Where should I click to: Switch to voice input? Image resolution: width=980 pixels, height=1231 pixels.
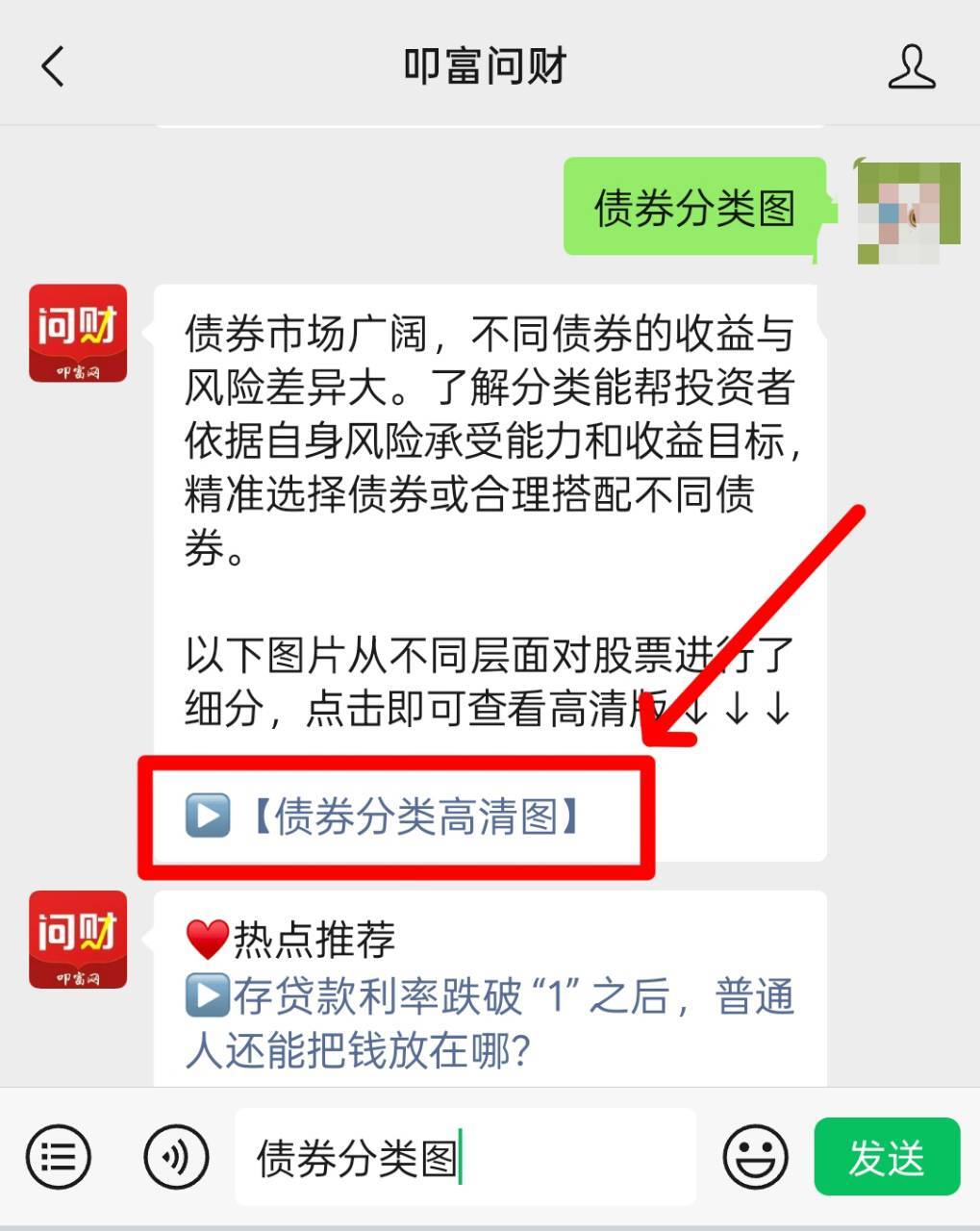point(176,1157)
